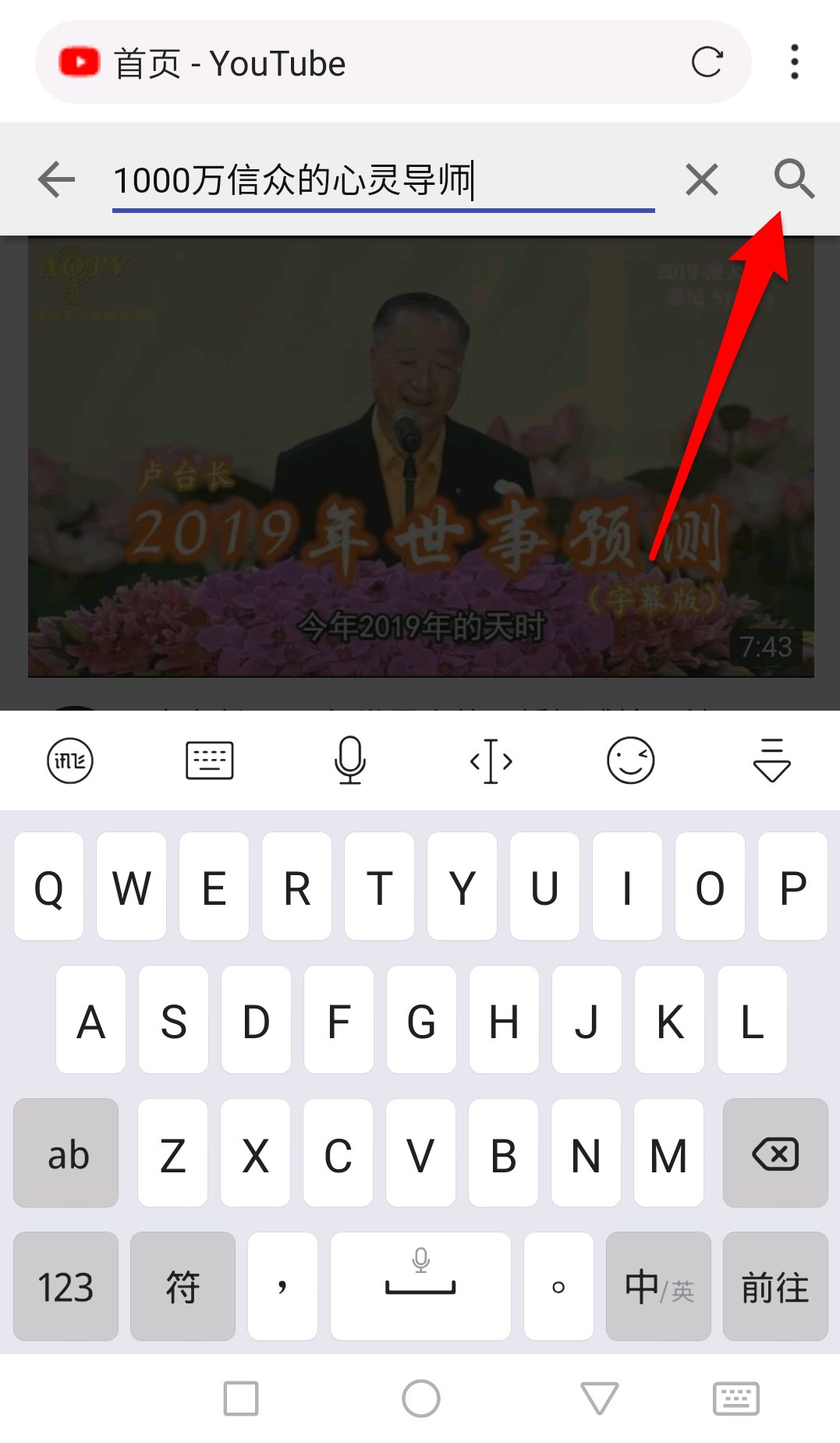840x1443 pixels.
Task: Clear the search text with X
Action: pos(701,179)
